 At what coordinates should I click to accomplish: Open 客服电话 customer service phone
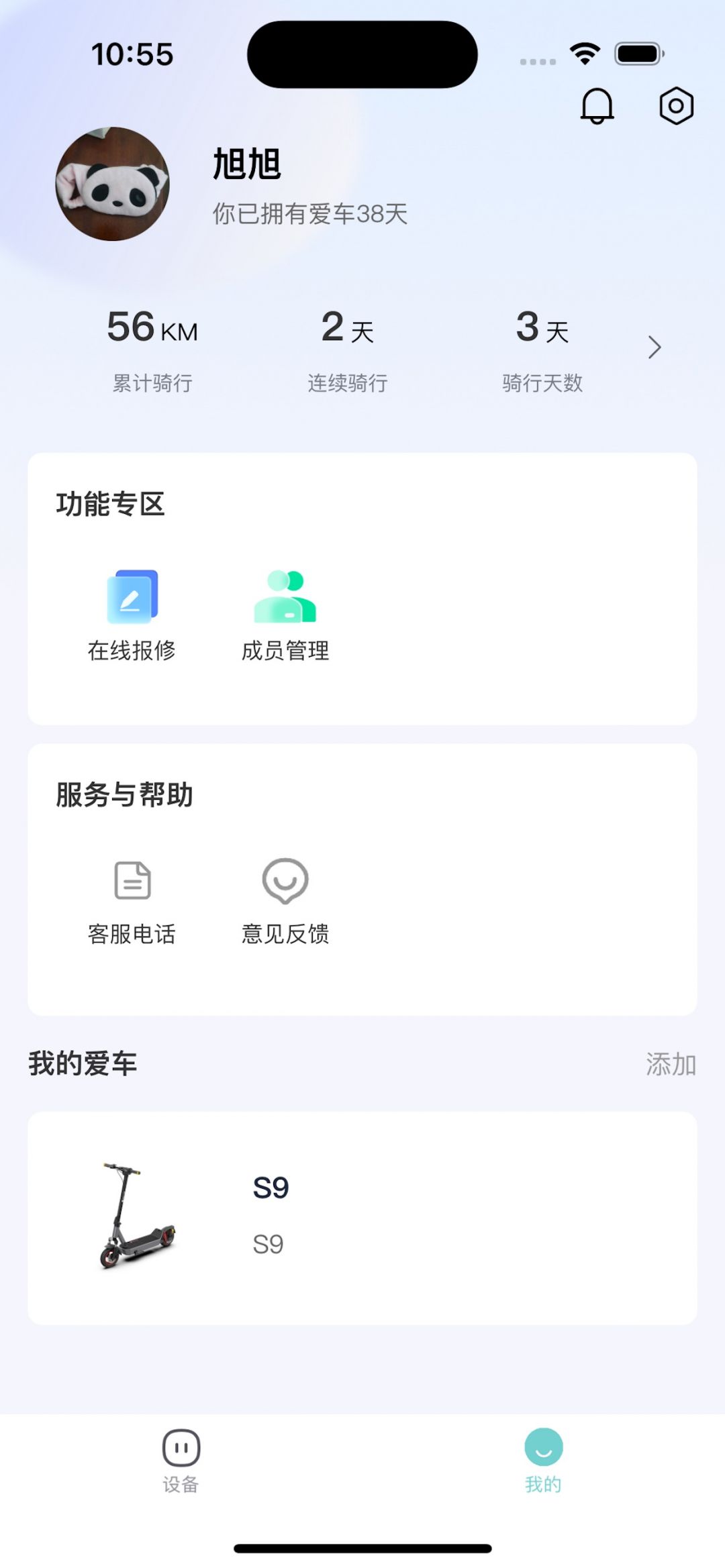(x=132, y=900)
